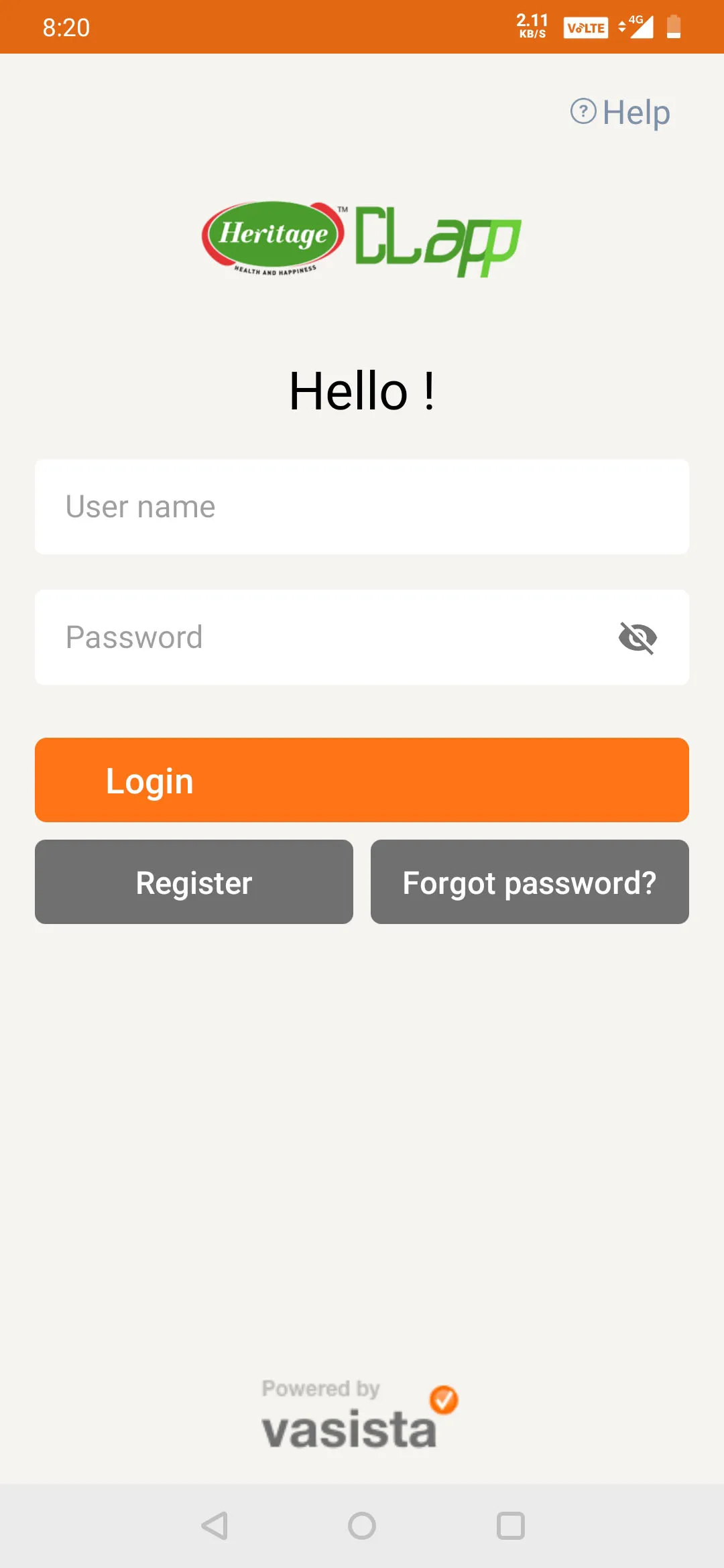This screenshot has height=1568, width=724.
Task: Tap the orange Login button
Action: (x=362, y=780)
